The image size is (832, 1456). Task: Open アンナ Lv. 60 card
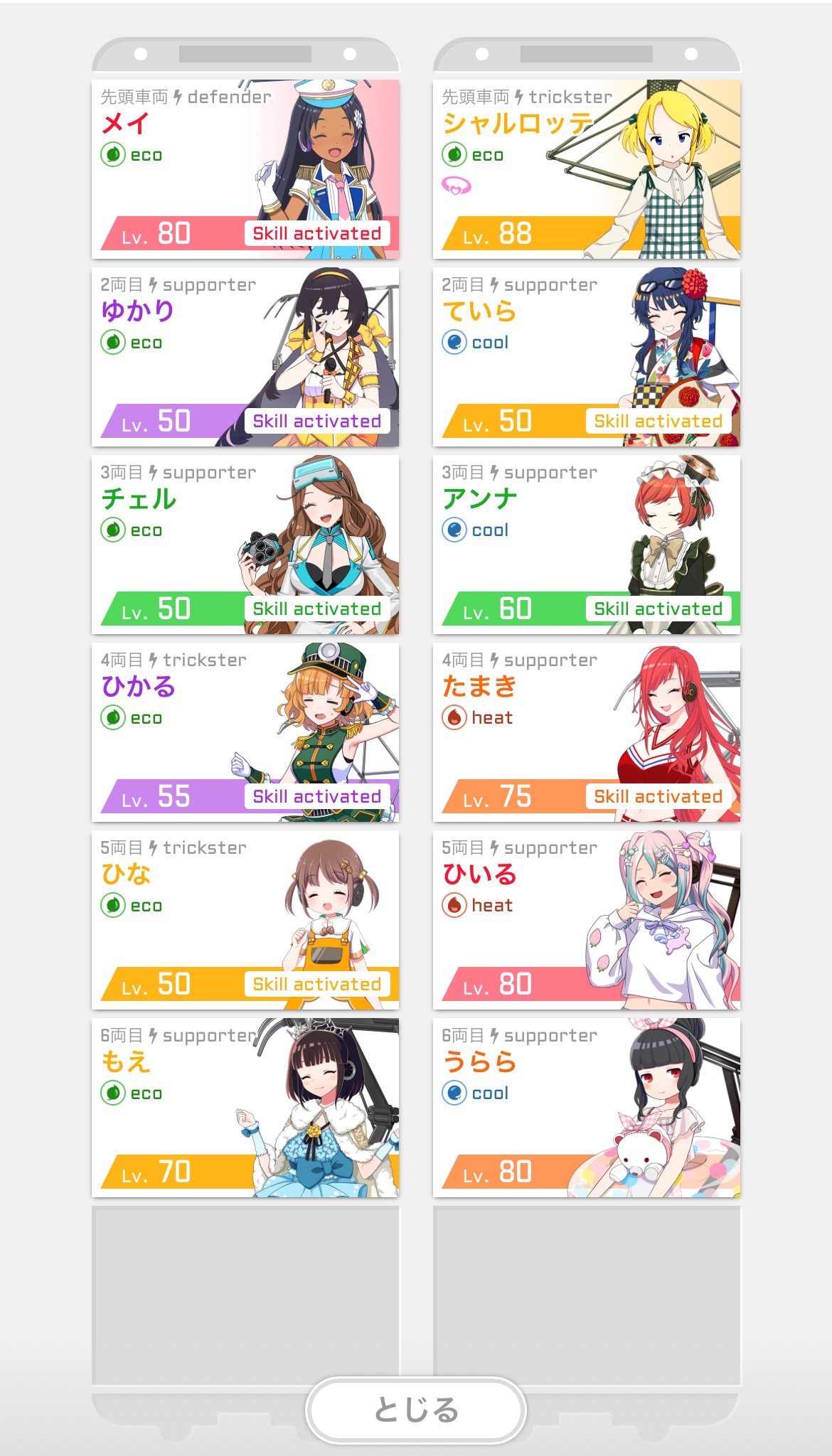pyautogui.click(x=586, y=545)
